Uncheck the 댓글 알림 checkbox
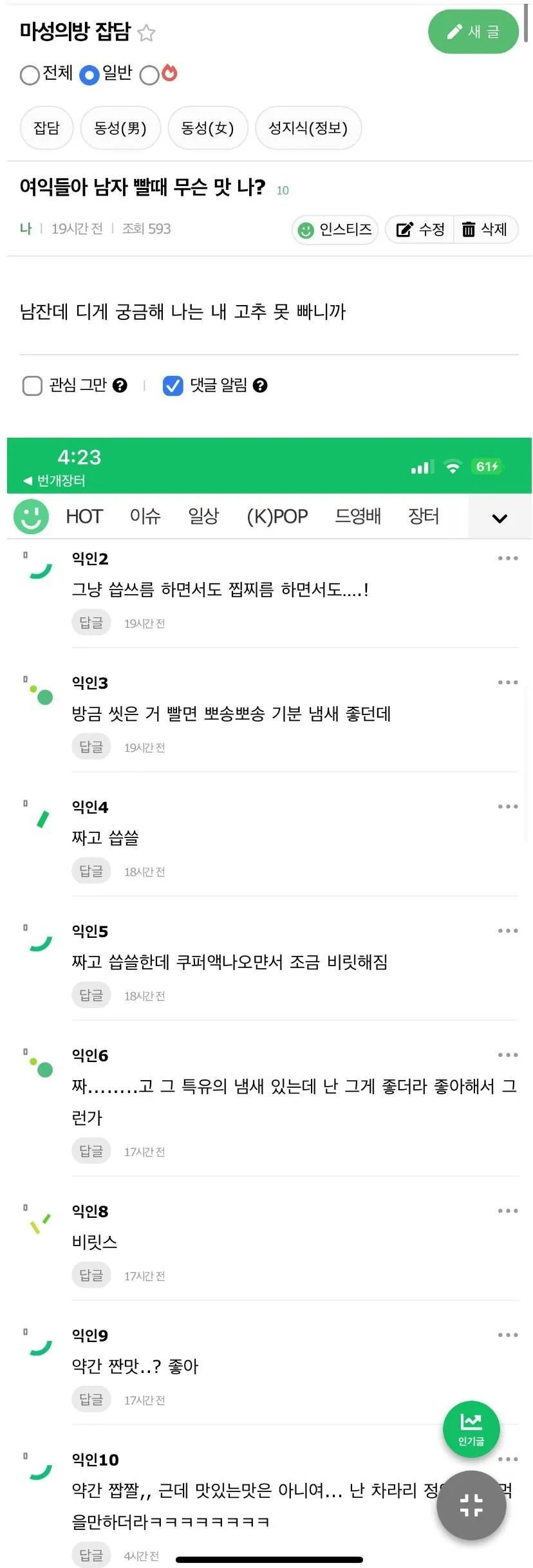This screenshot has height=1568, width=533. tap(173, 386)
